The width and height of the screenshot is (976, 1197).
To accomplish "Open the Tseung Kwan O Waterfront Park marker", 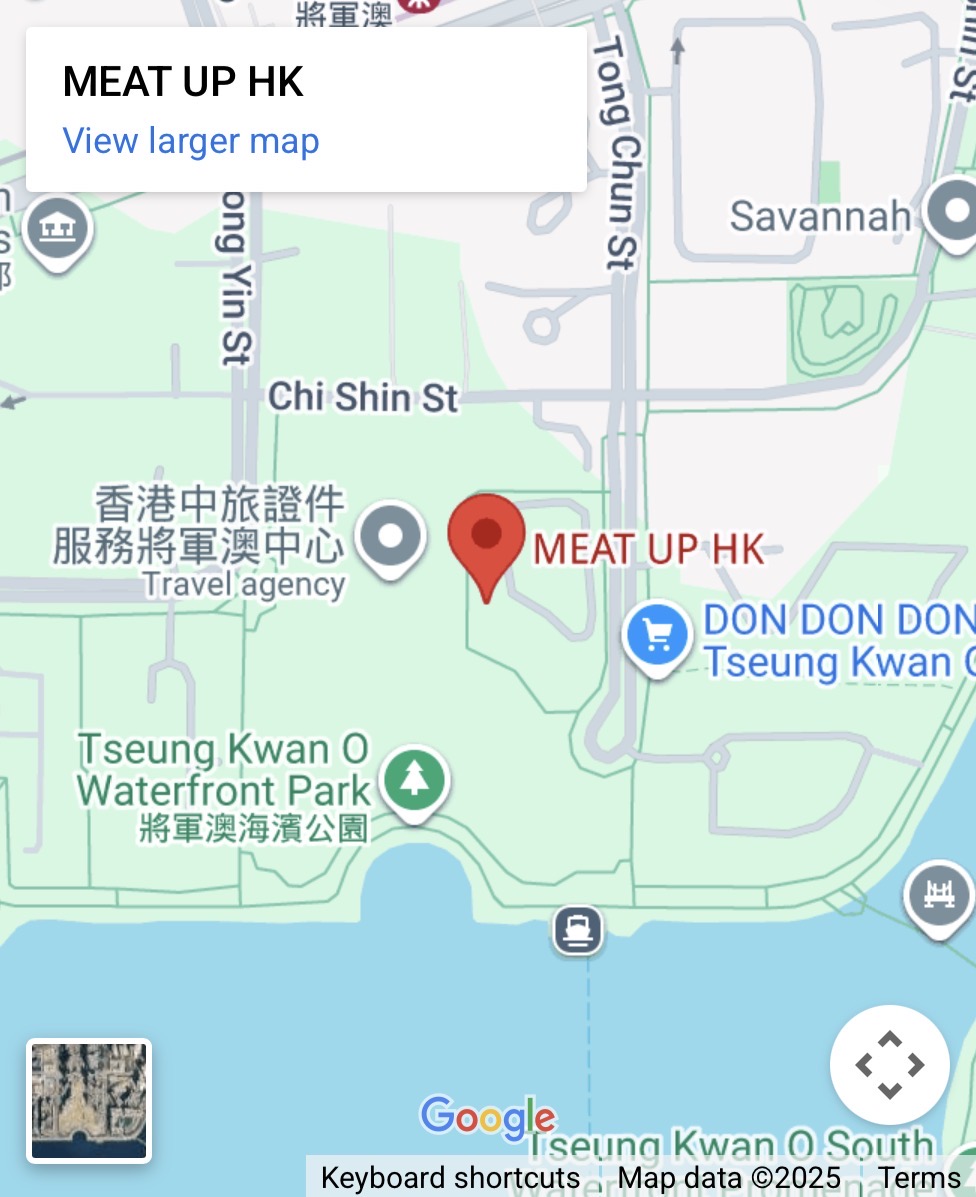I will coord(415,779).
